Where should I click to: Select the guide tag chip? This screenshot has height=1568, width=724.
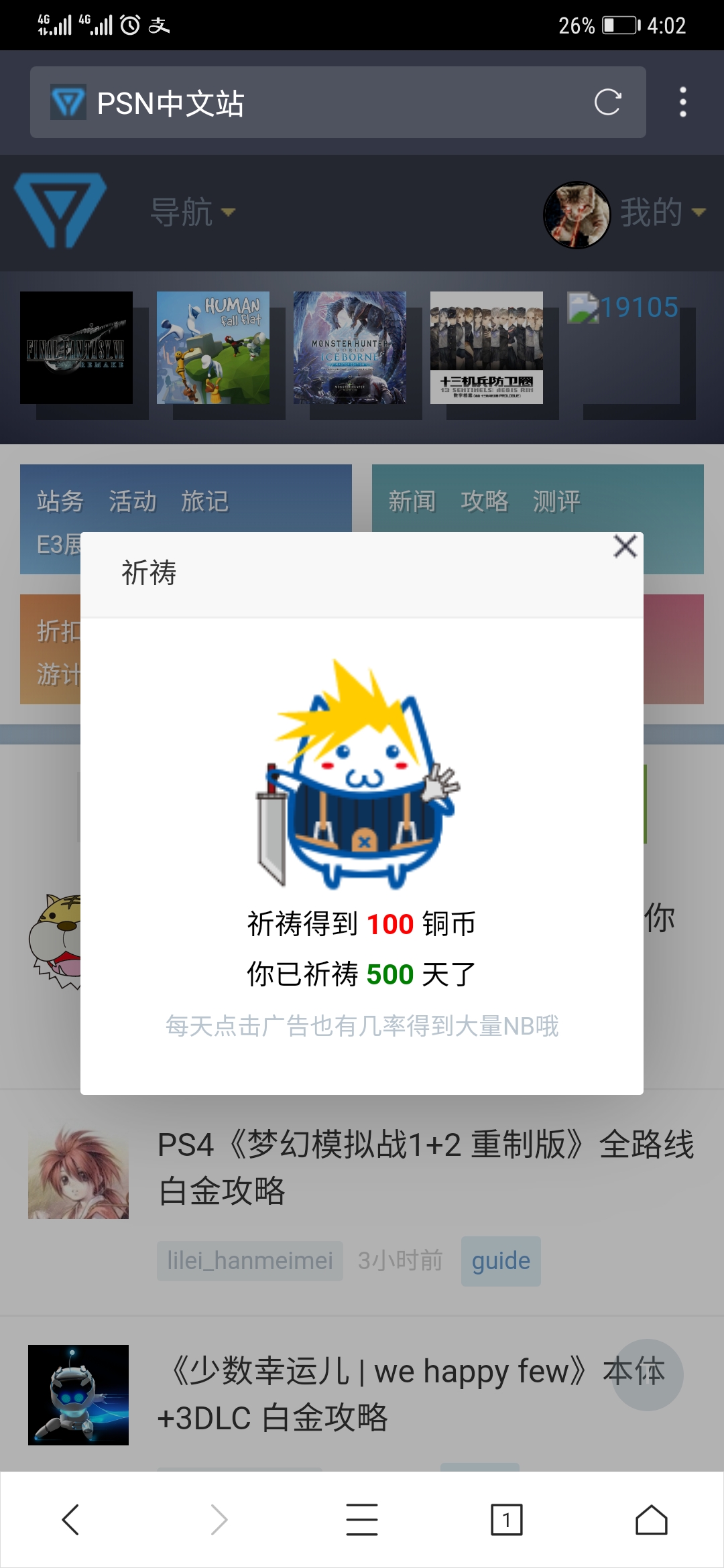[501, 1261]
